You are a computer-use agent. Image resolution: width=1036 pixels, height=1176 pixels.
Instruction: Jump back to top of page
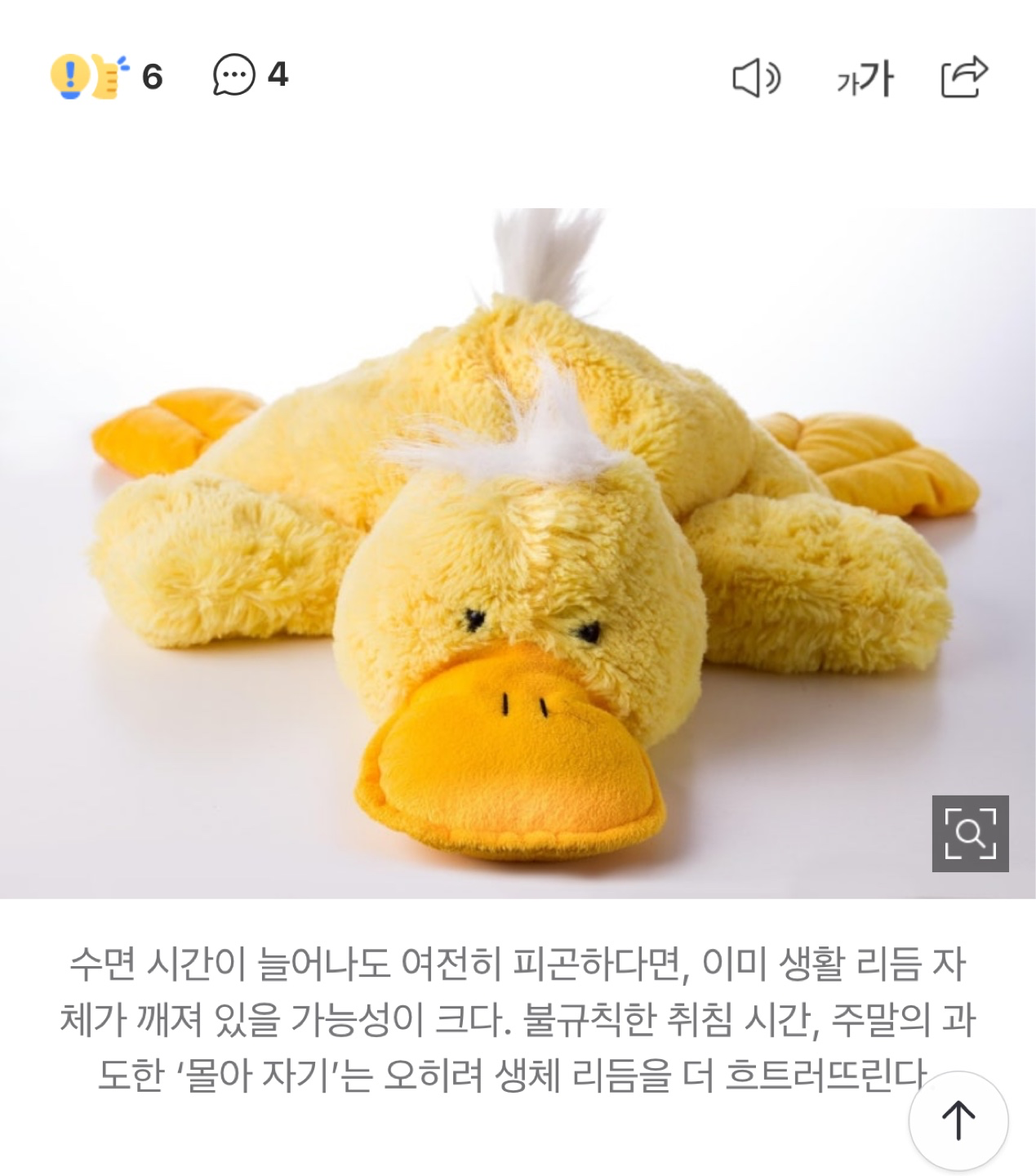pos(958,1120)
